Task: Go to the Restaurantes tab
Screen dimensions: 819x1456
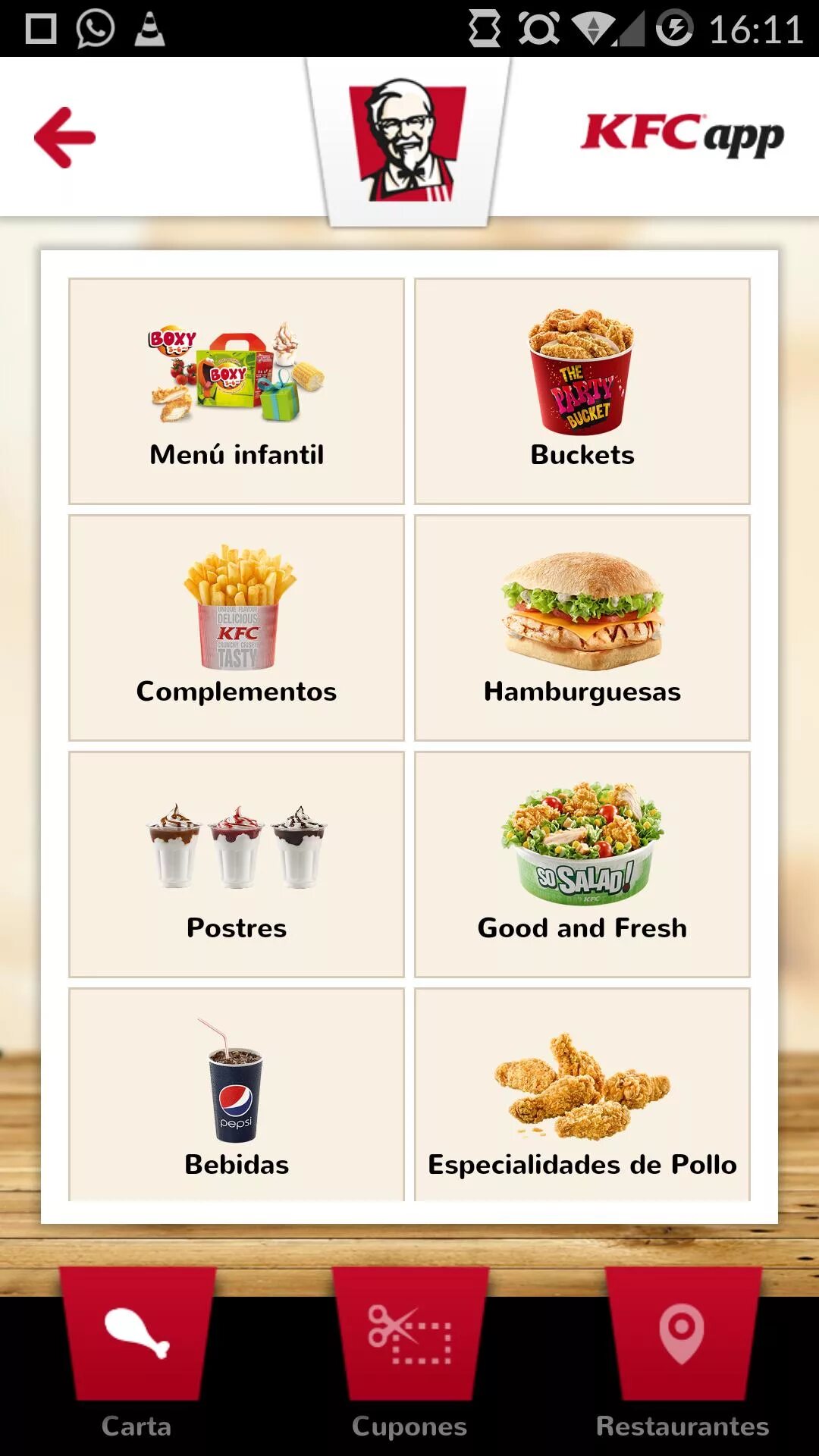Action: (x=682, y=1357)
